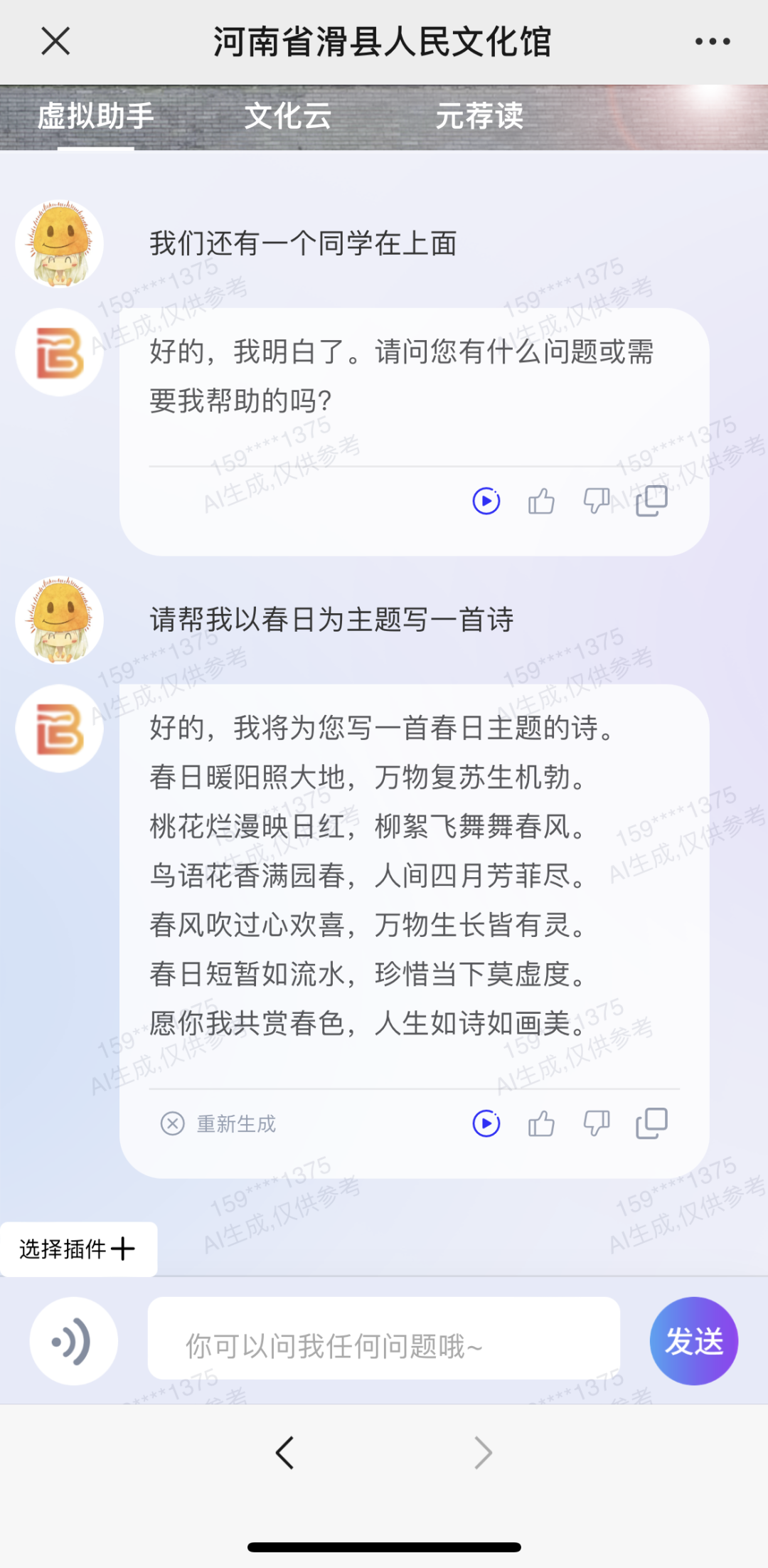Image resolution: width=768 pixels, height=1568 pixels.
Task: Tap the voice input microphone icon
Action: (x=73, y=1340)
